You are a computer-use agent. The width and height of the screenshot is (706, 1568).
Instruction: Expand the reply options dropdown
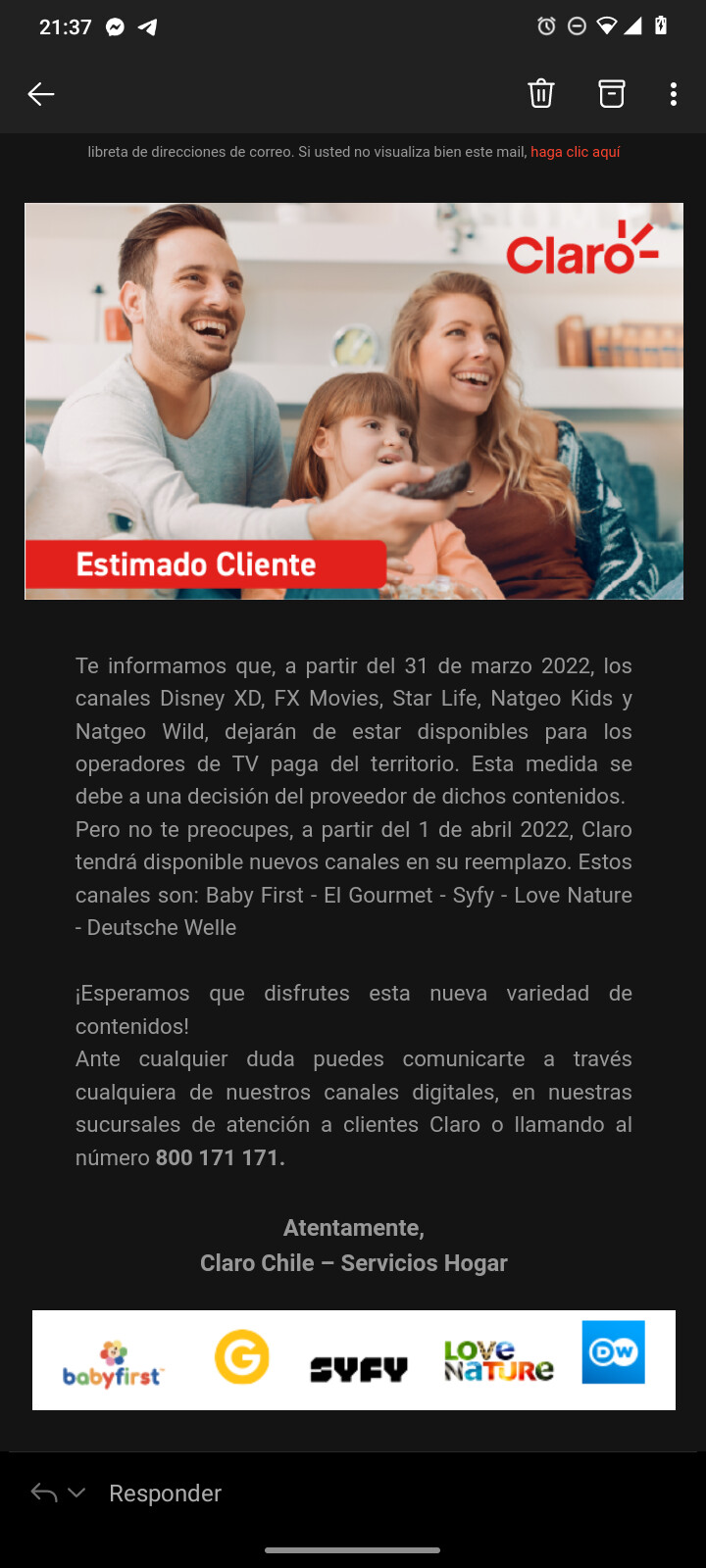[x=76, y=1493]
